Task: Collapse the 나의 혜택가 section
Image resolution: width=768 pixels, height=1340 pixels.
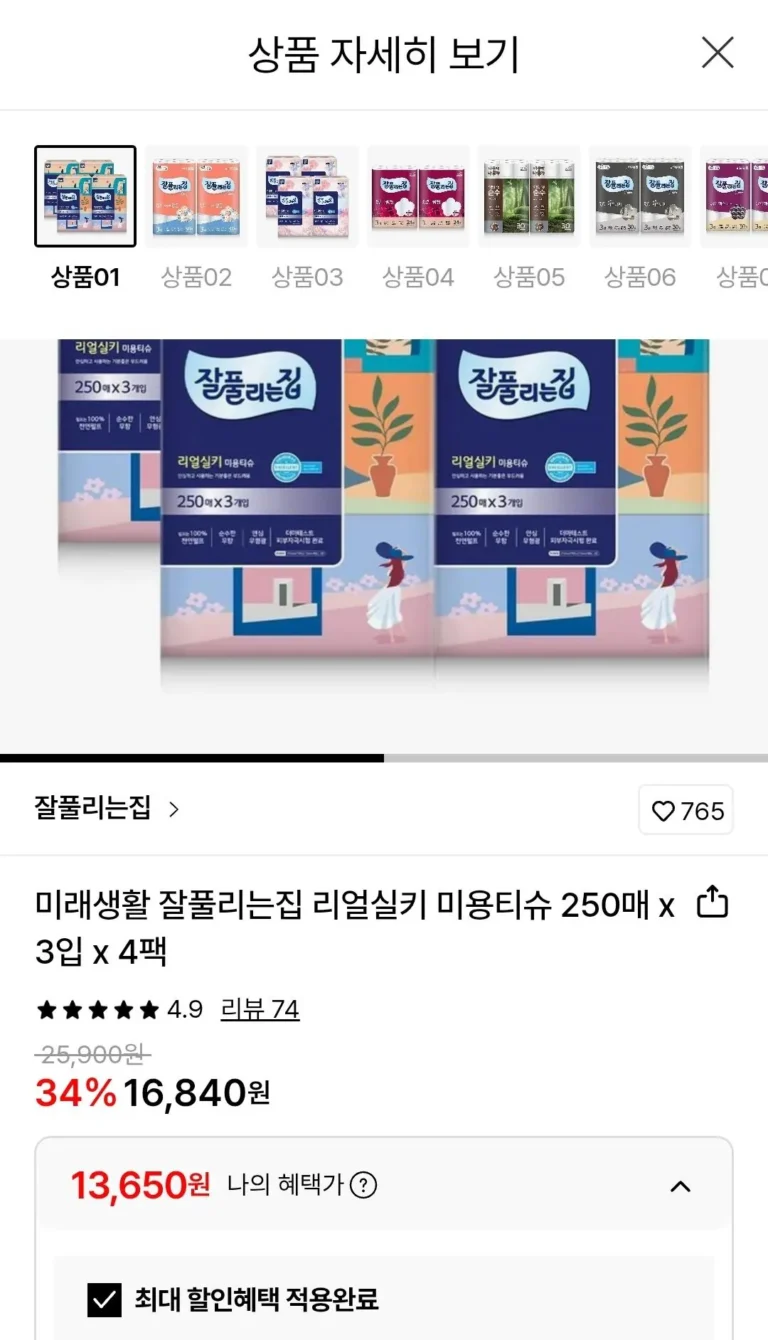Action: coord(680,1187)
